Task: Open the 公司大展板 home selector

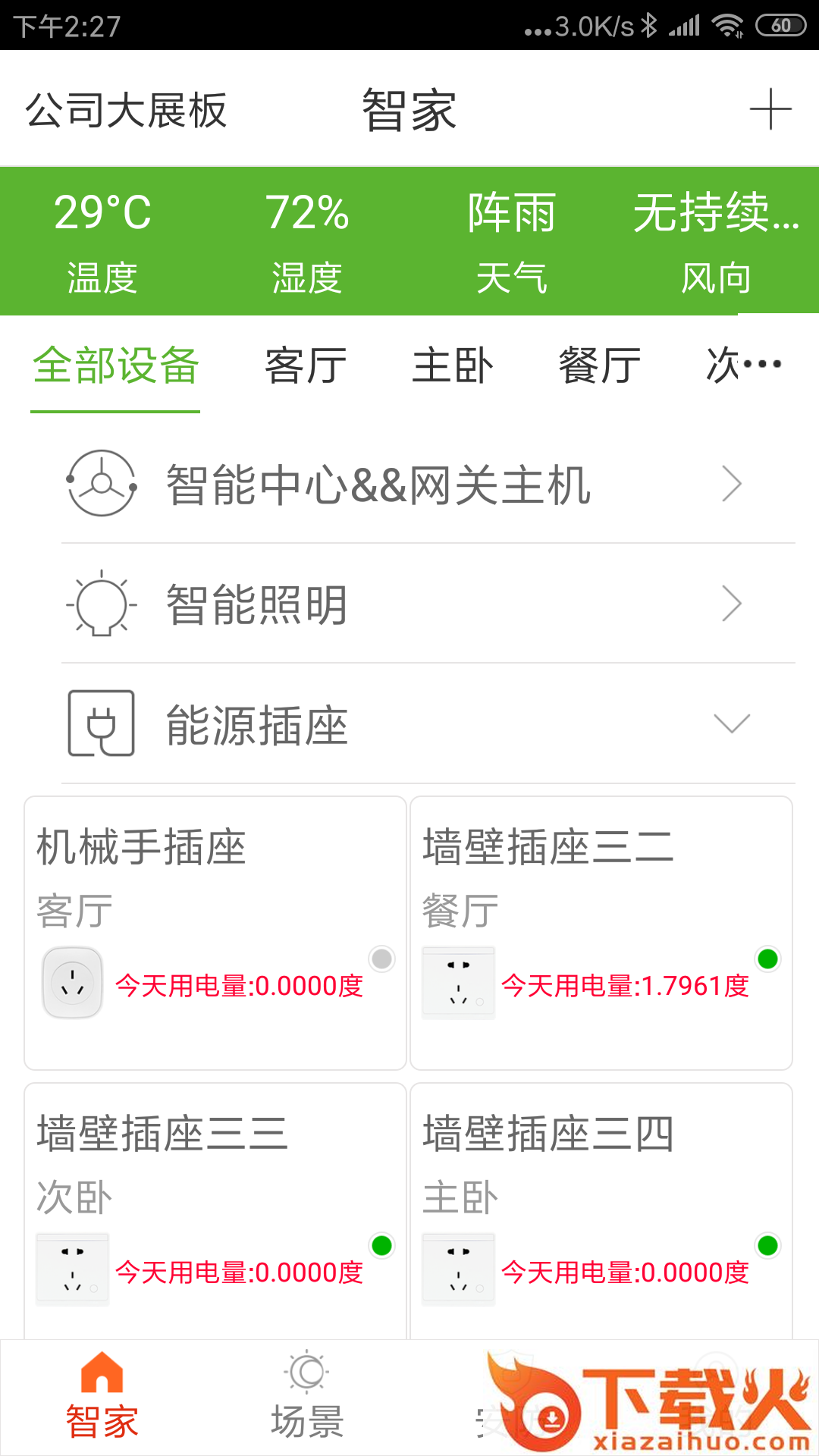Action: point(127,111)
